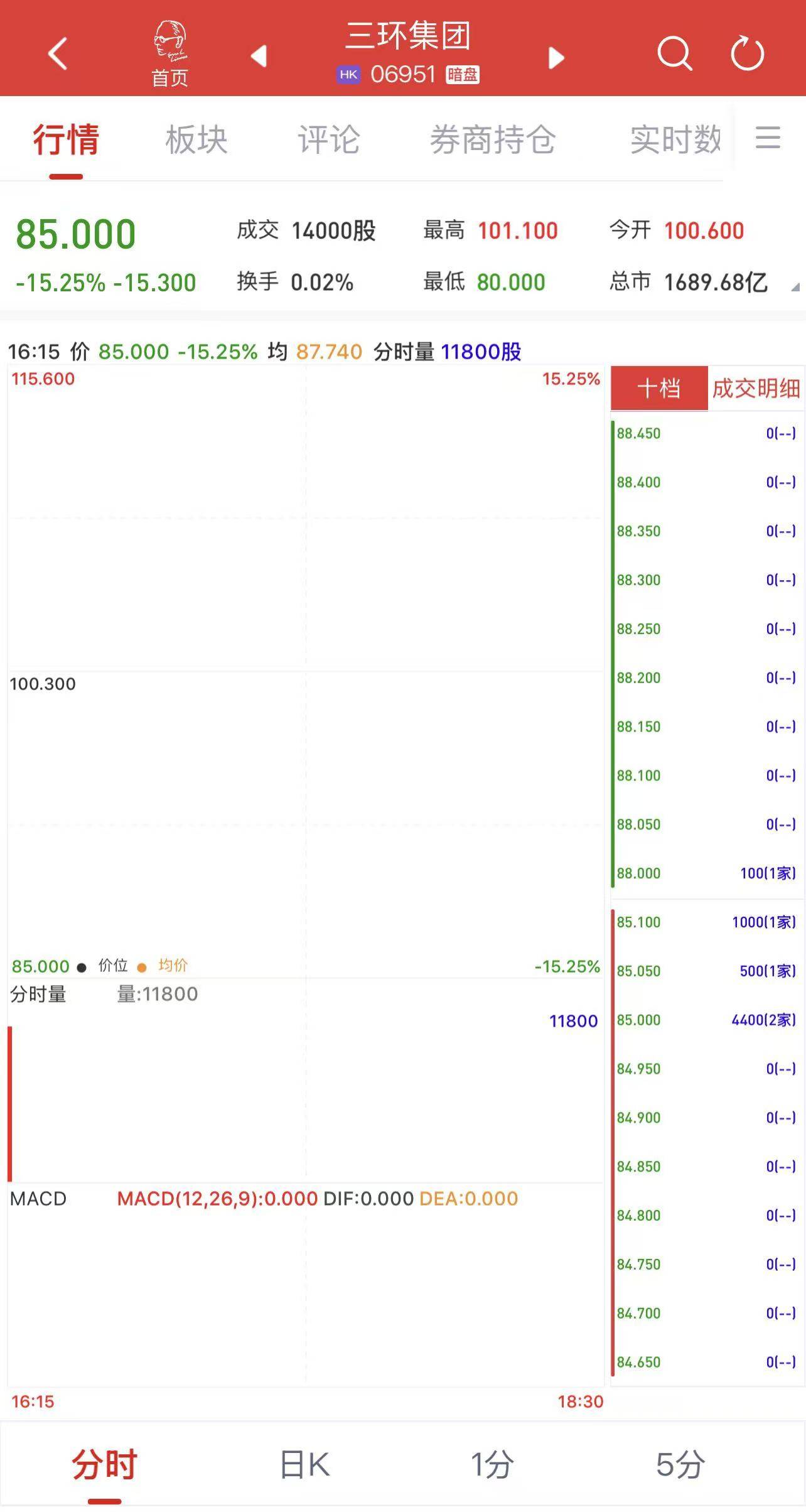
Task: Switch to the 评论 tab
Action: click(329, 139)
